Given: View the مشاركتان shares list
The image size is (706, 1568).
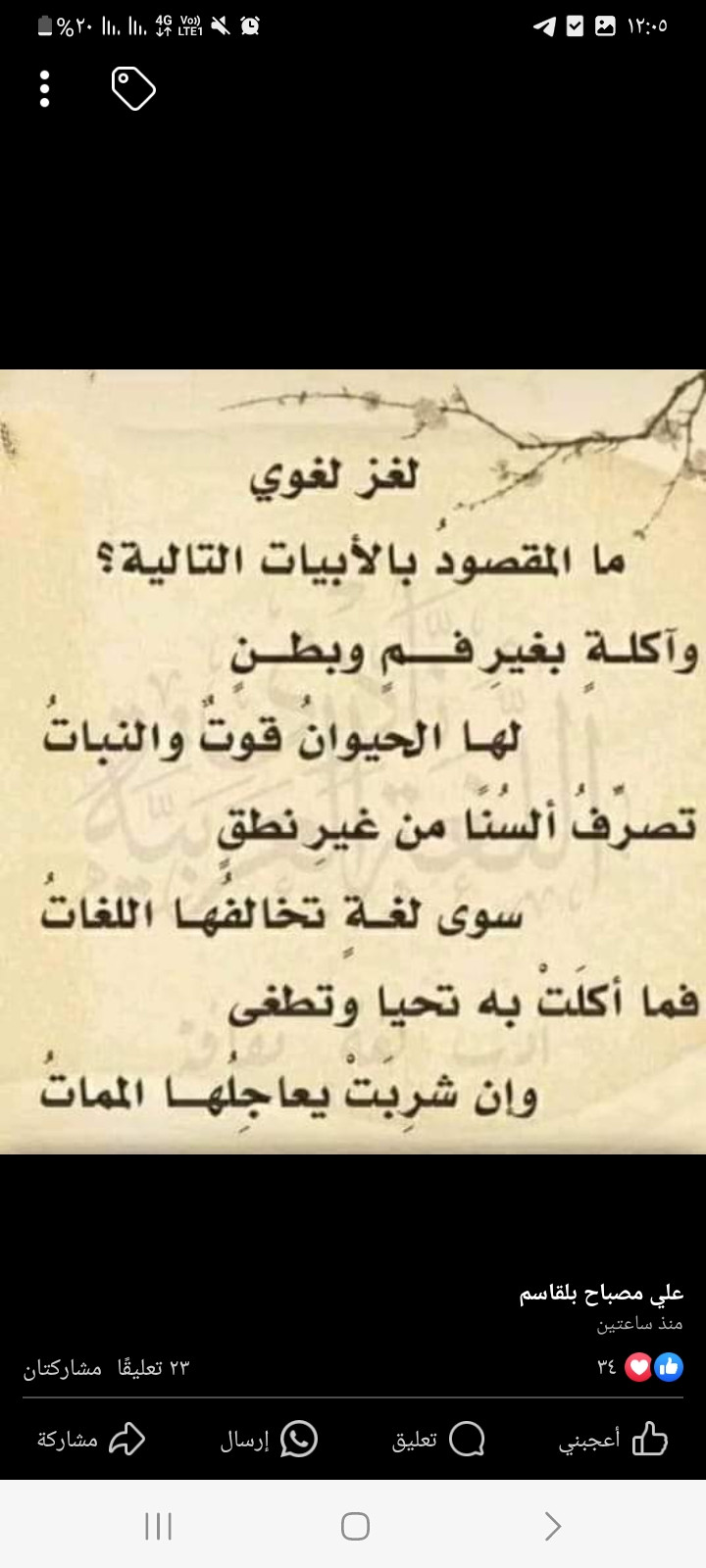Looking at the screenshot, I should click(62, 1367).
